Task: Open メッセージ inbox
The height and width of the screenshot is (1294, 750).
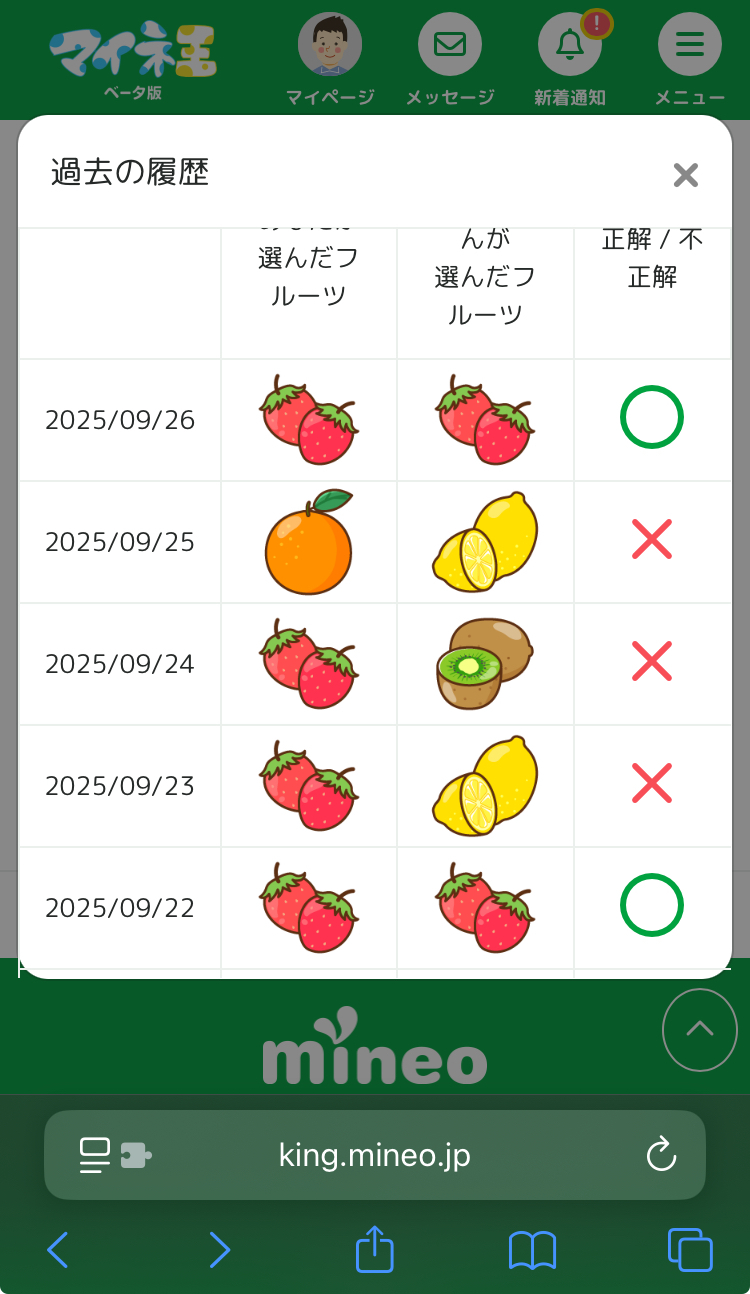Action: (x=450, y=46)
